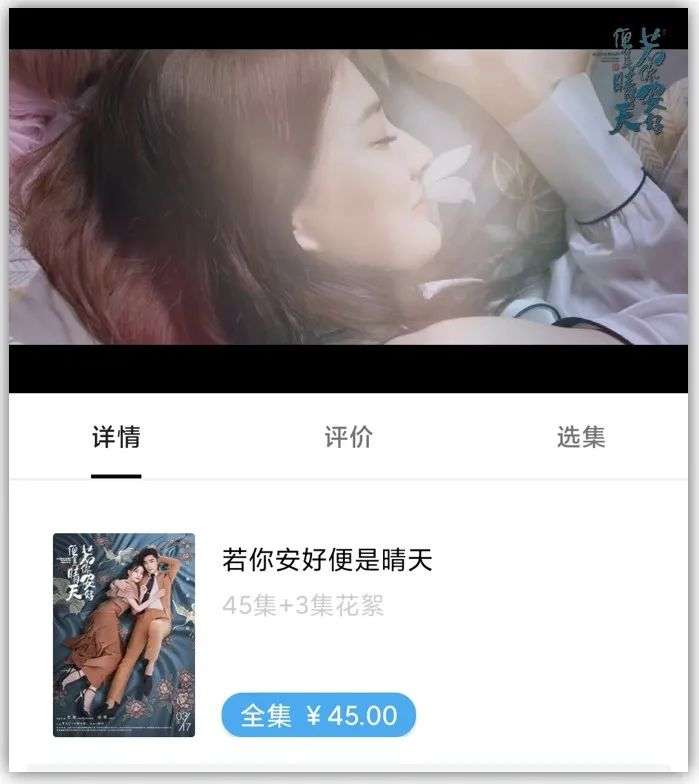Screen dimensions: 699x784
Task: Switch to the 详情 tab
Action: tap(116, 438)
